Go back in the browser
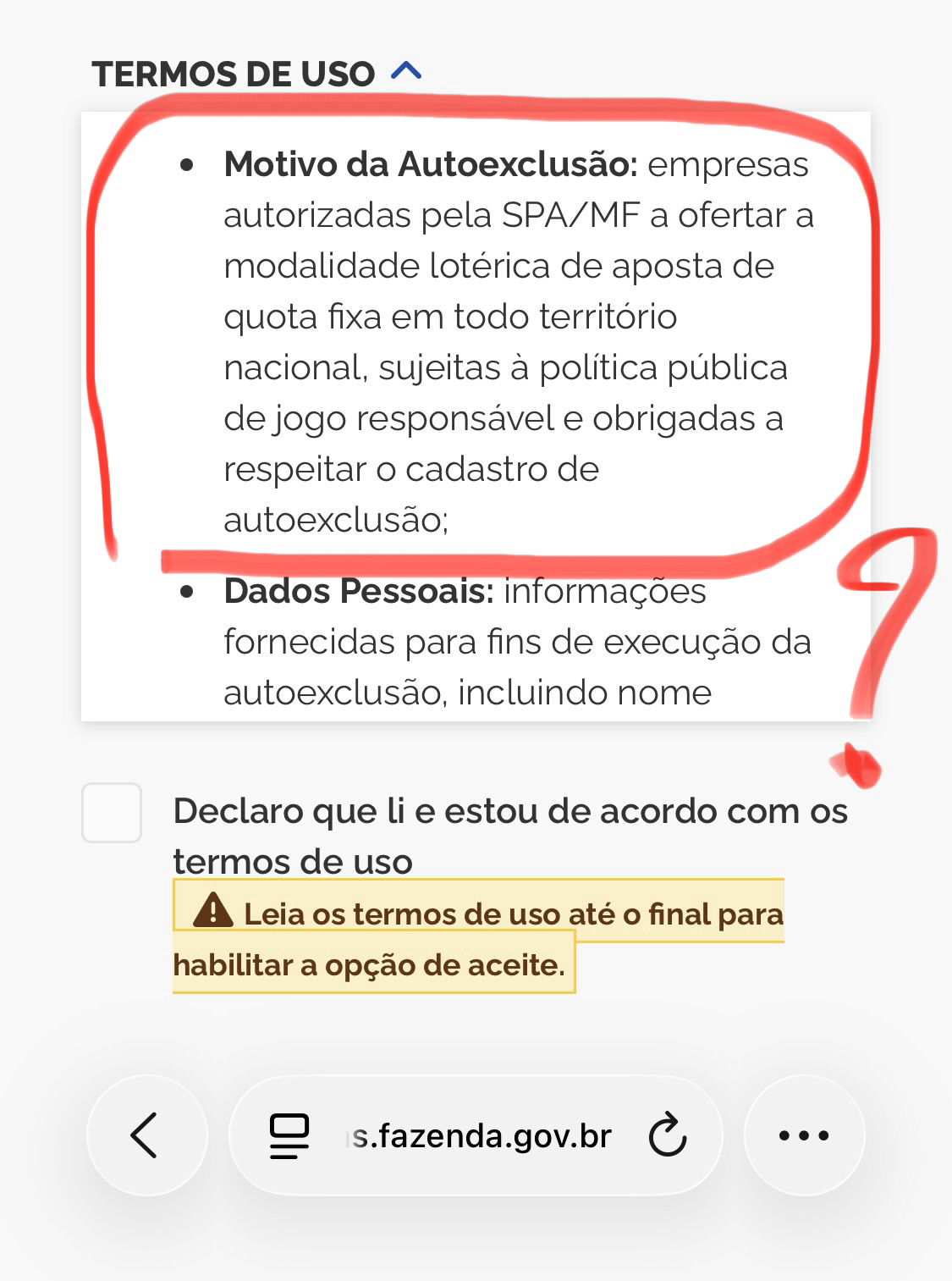 146,1135
